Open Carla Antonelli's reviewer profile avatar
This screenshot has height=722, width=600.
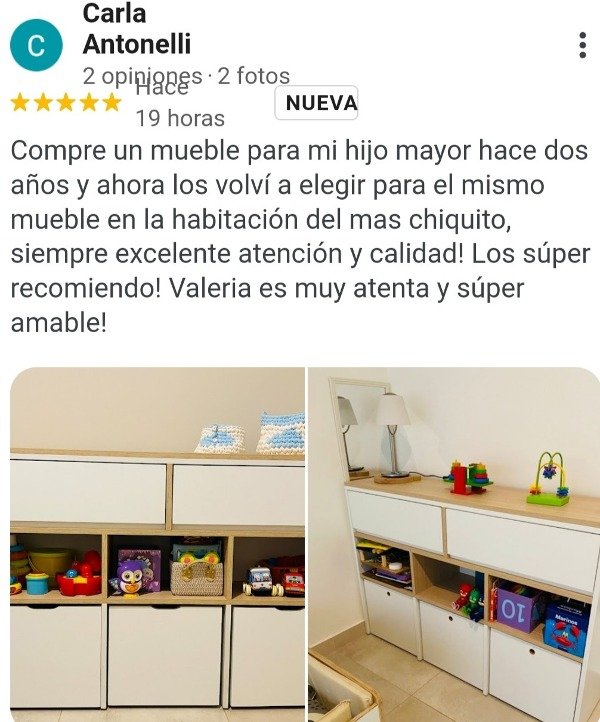click(36, 47)
